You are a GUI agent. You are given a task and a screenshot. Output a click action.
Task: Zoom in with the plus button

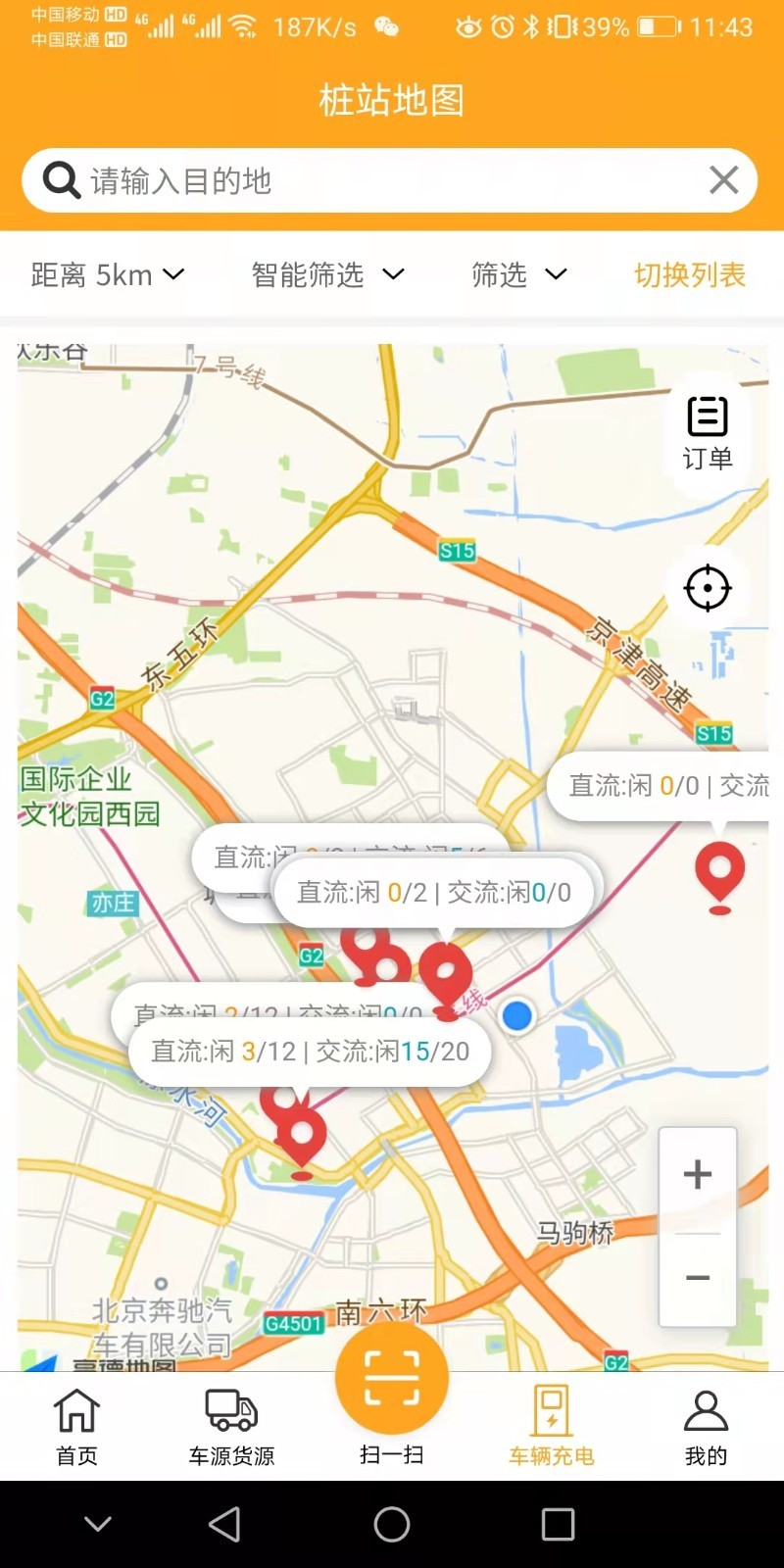coord(697,1174)
